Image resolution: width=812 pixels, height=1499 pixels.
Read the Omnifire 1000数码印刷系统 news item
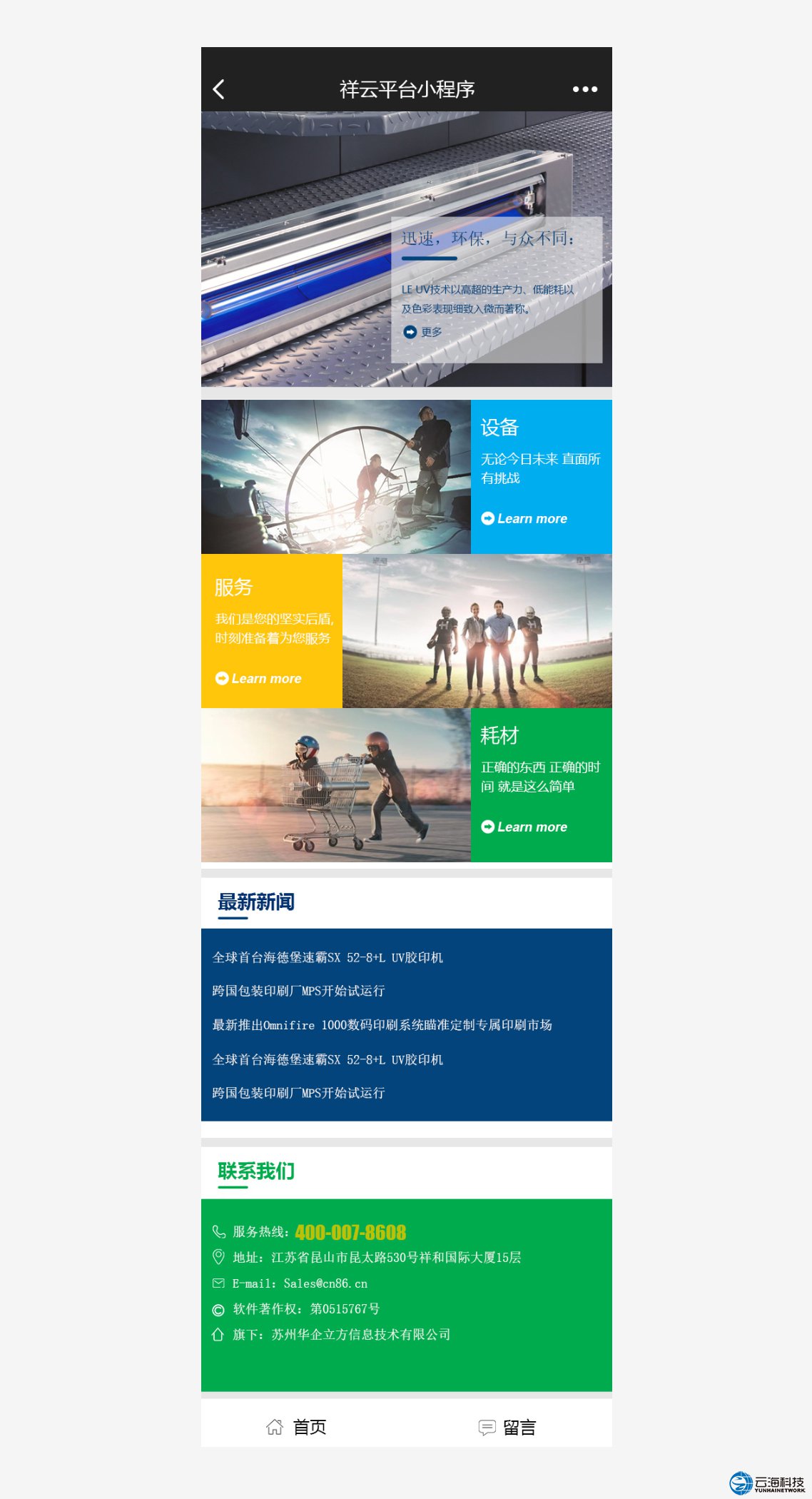pos(382,1025)
